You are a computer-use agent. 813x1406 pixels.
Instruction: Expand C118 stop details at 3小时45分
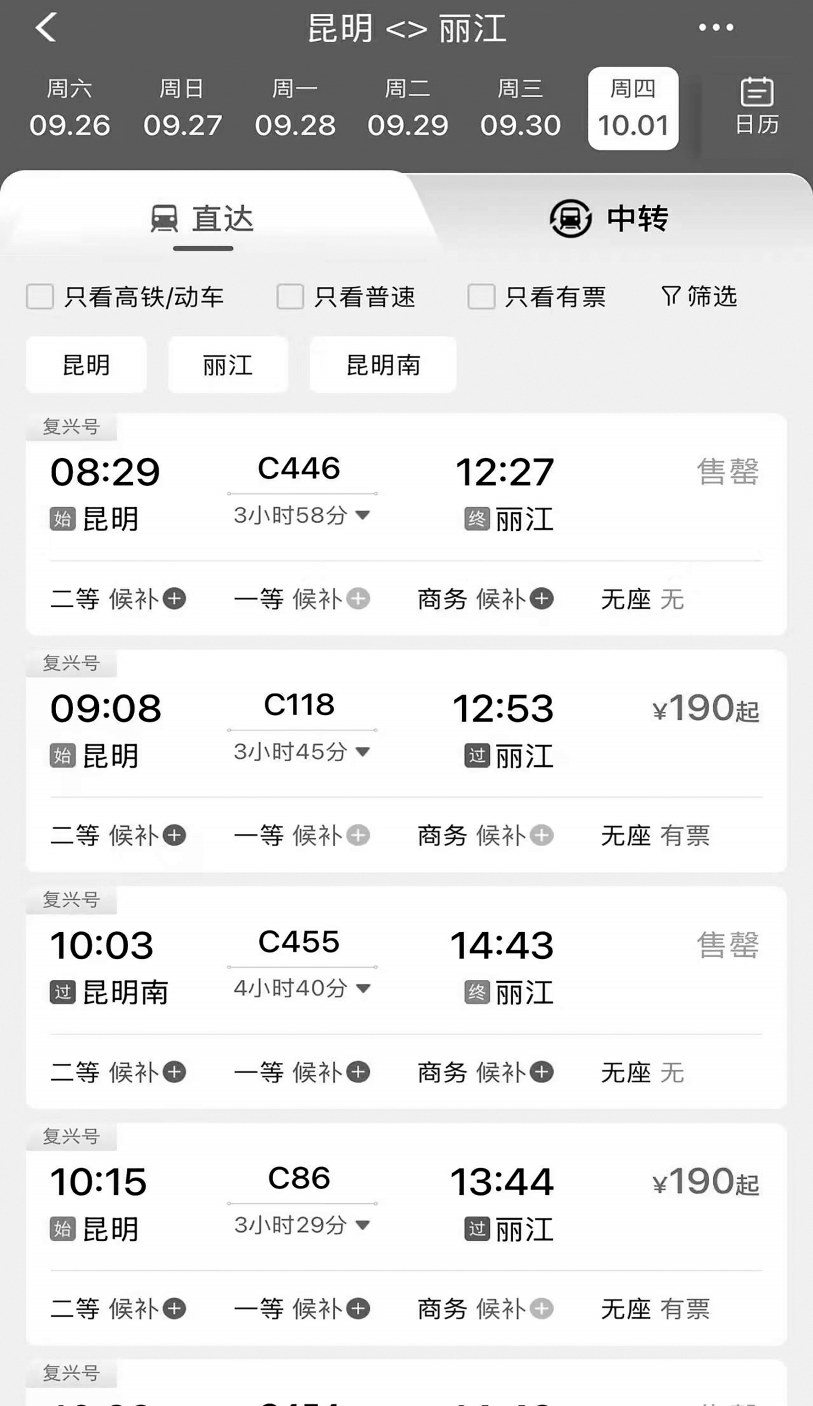pos(302,752)
